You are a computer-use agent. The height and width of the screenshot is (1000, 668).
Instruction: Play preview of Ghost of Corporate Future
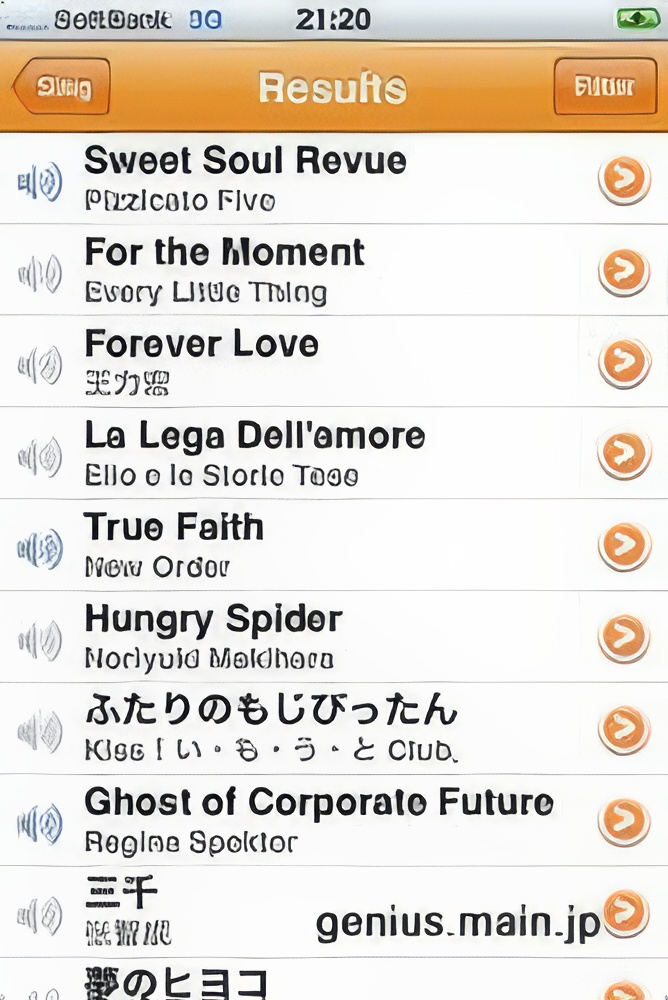40,822
